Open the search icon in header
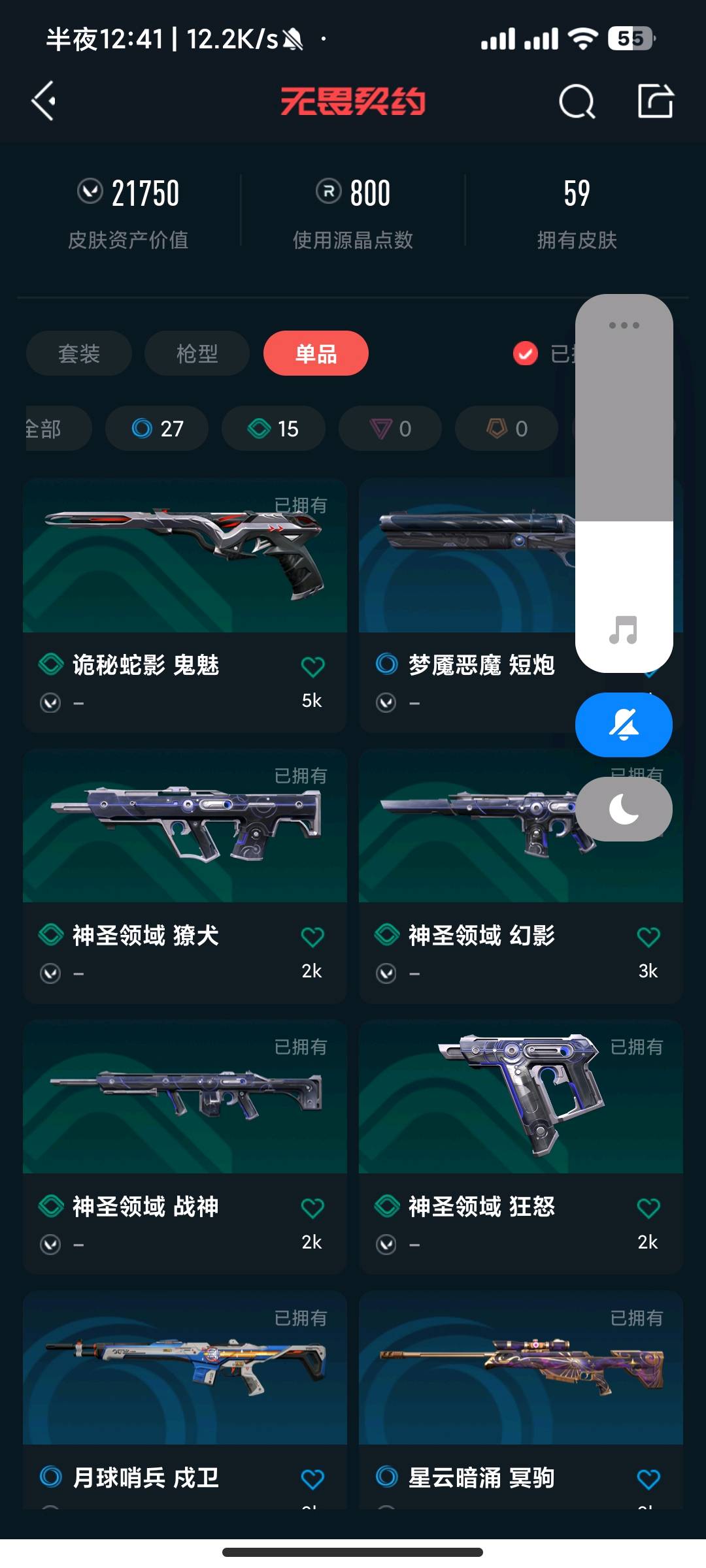 [577, 101]
